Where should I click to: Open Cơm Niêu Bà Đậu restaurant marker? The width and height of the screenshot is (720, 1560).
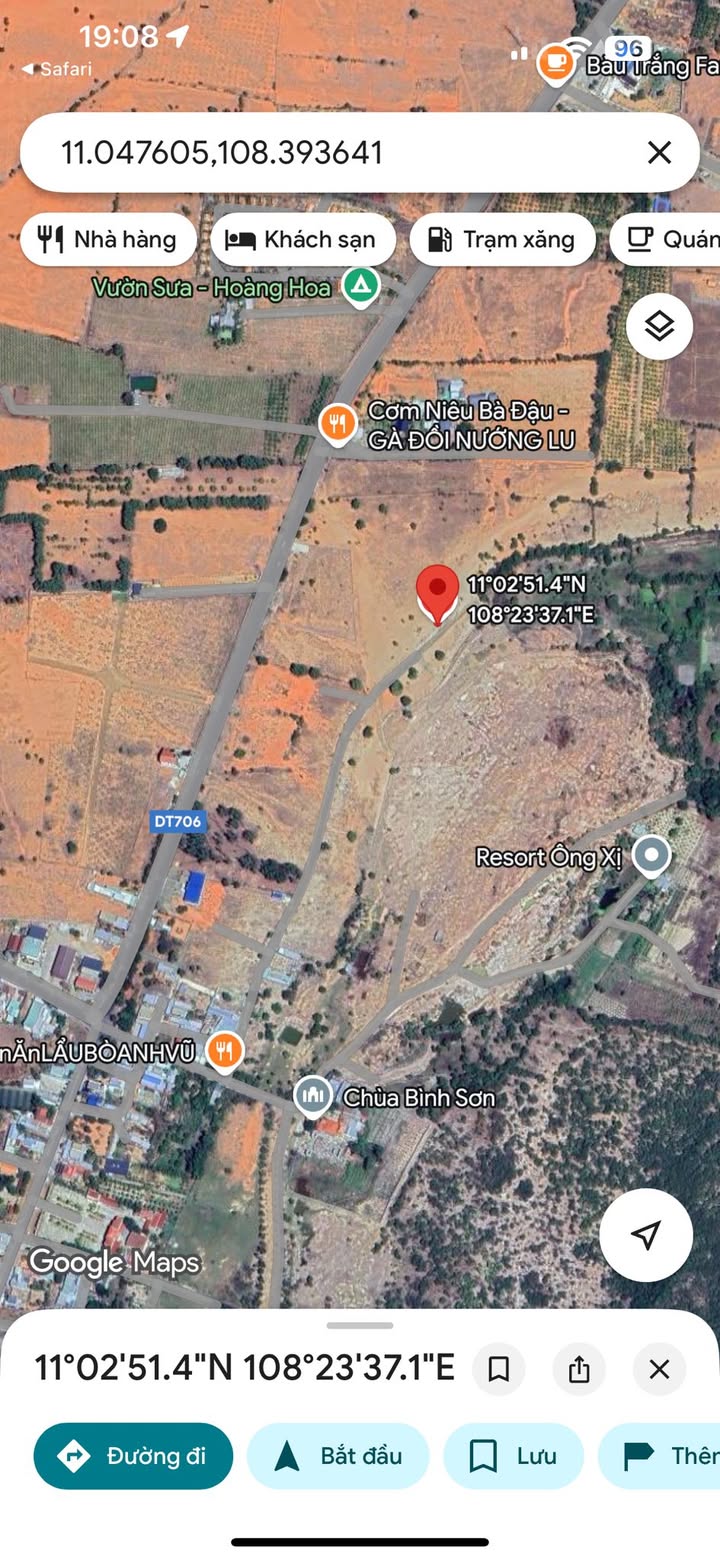[x=338, y=424]
